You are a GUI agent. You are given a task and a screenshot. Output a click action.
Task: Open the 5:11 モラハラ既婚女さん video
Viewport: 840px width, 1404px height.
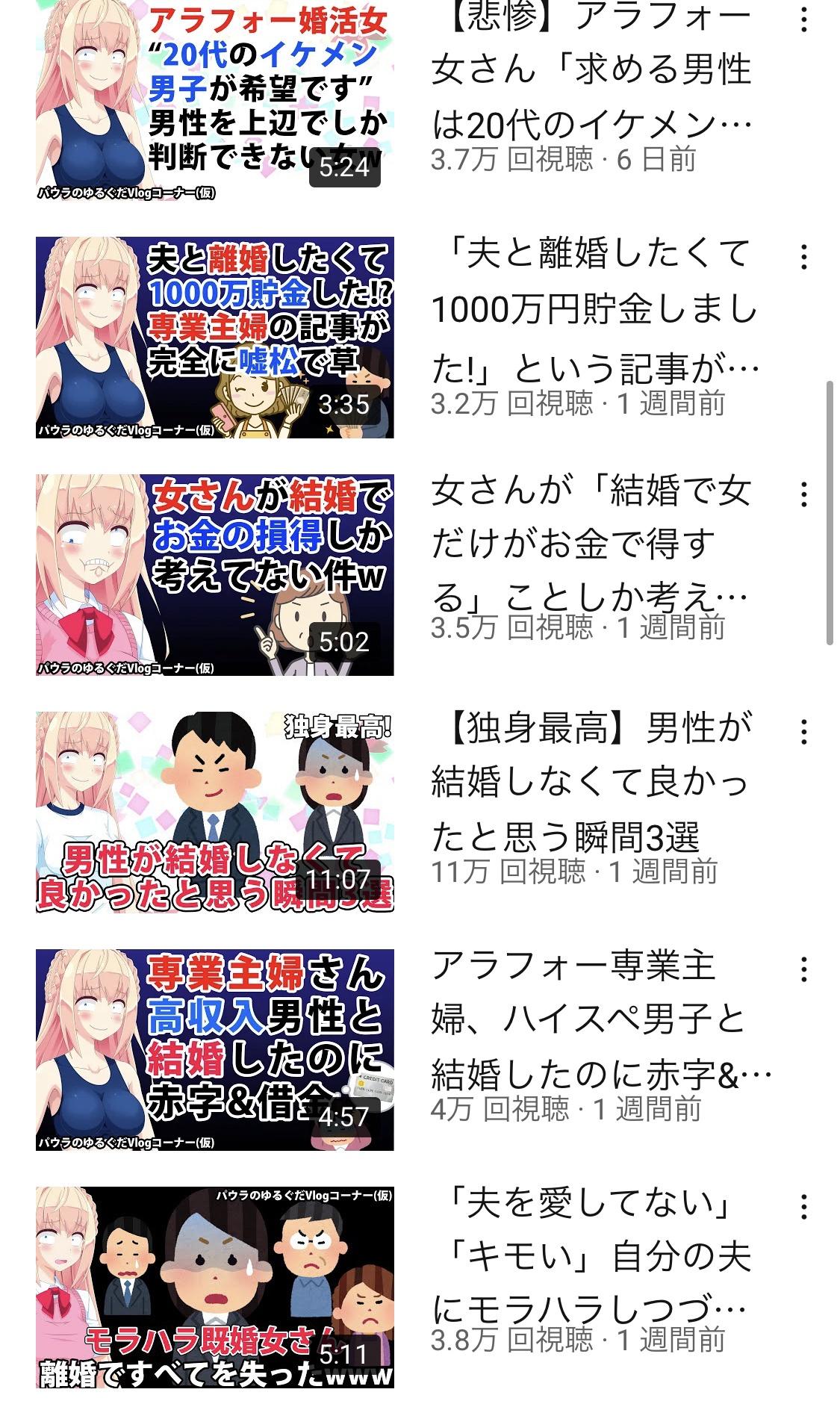(214, 1287)
